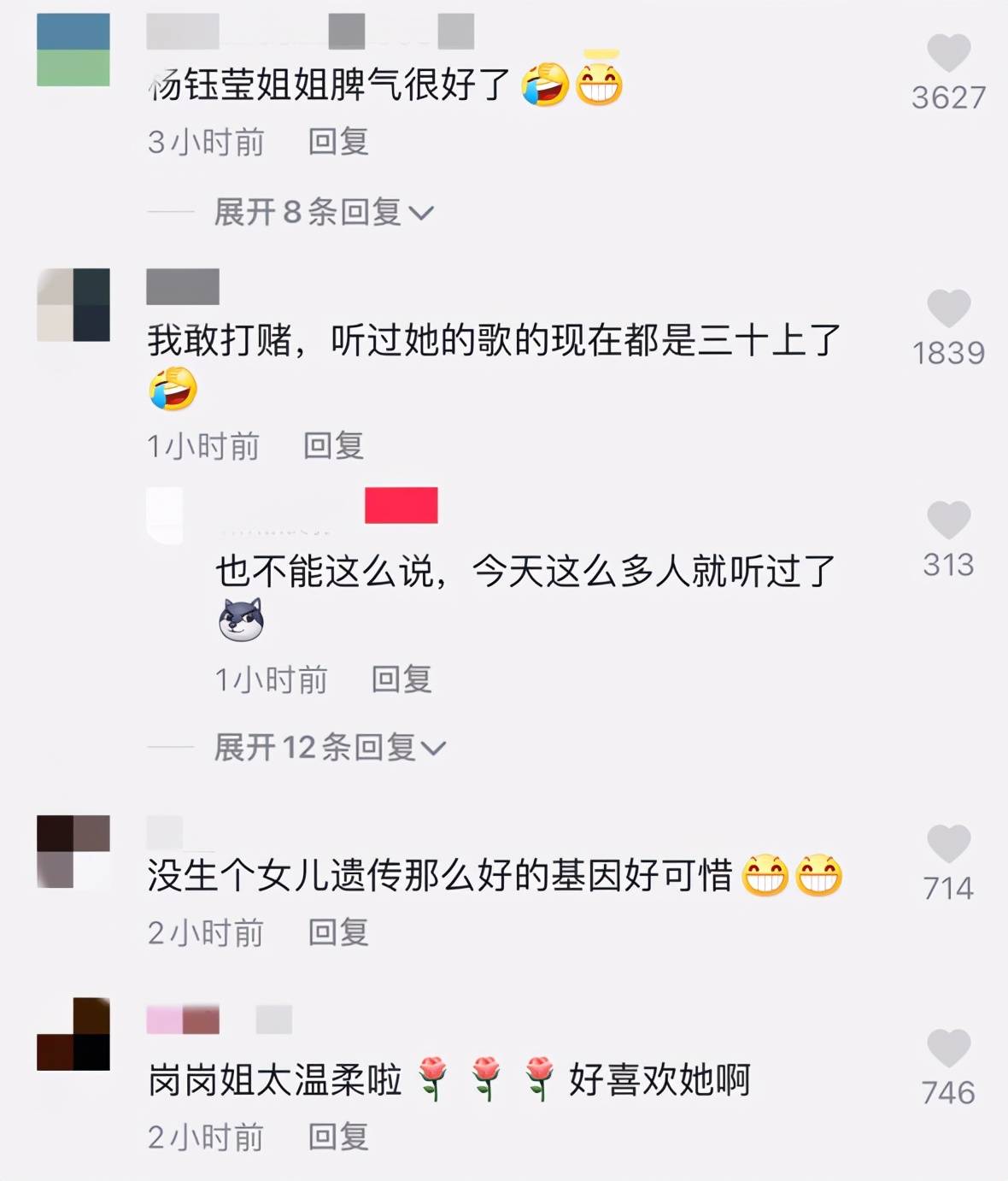Open avatar of the 岗岗姐太温柔啦 commenter
This screenshot has height=1181, width=1008.
(73, 1034)
